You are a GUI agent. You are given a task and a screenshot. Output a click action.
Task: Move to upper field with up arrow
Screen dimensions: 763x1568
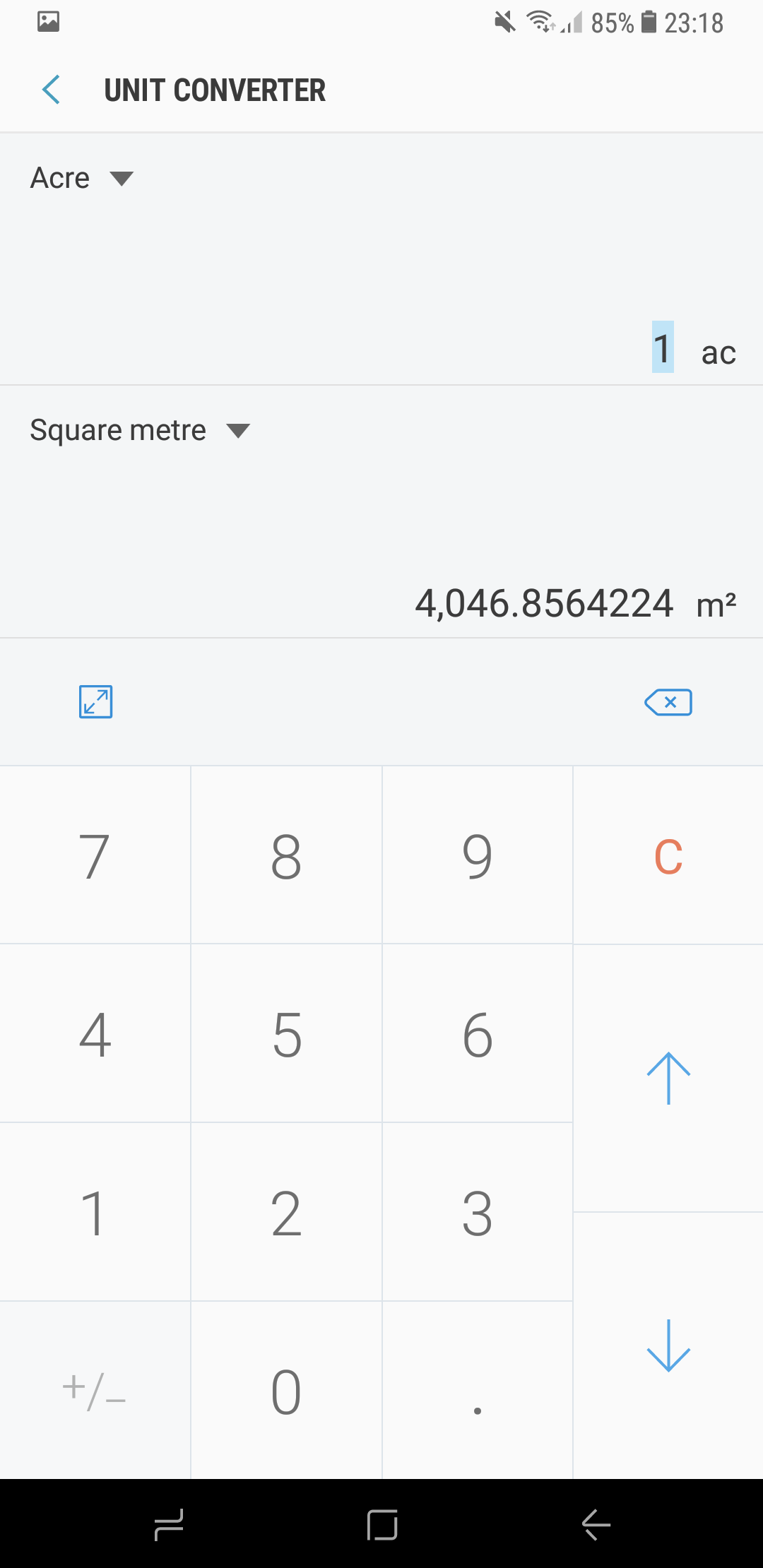pyautogui.click(x=668, y=1079)
